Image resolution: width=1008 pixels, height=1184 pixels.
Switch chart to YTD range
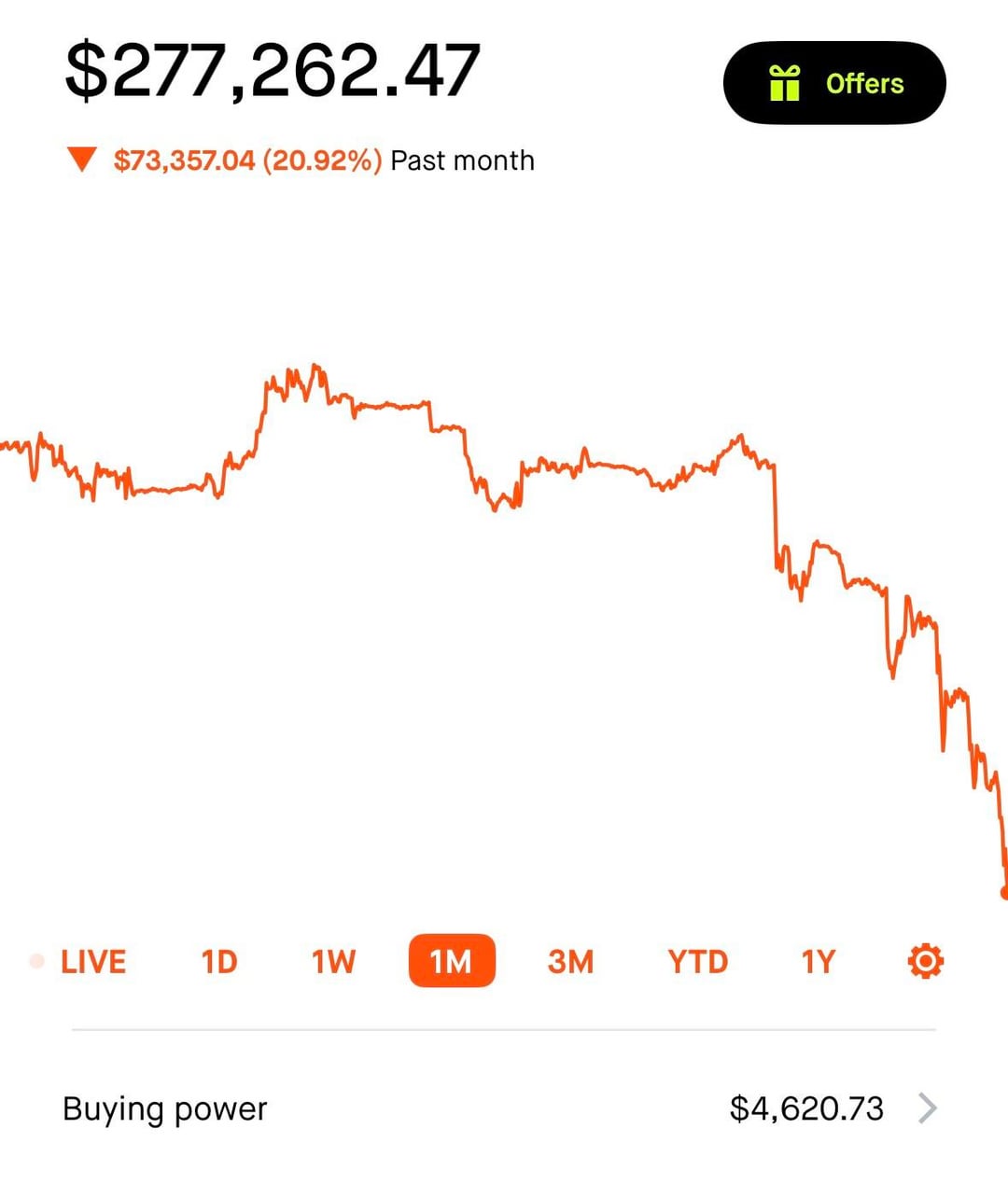click(697, 961)
